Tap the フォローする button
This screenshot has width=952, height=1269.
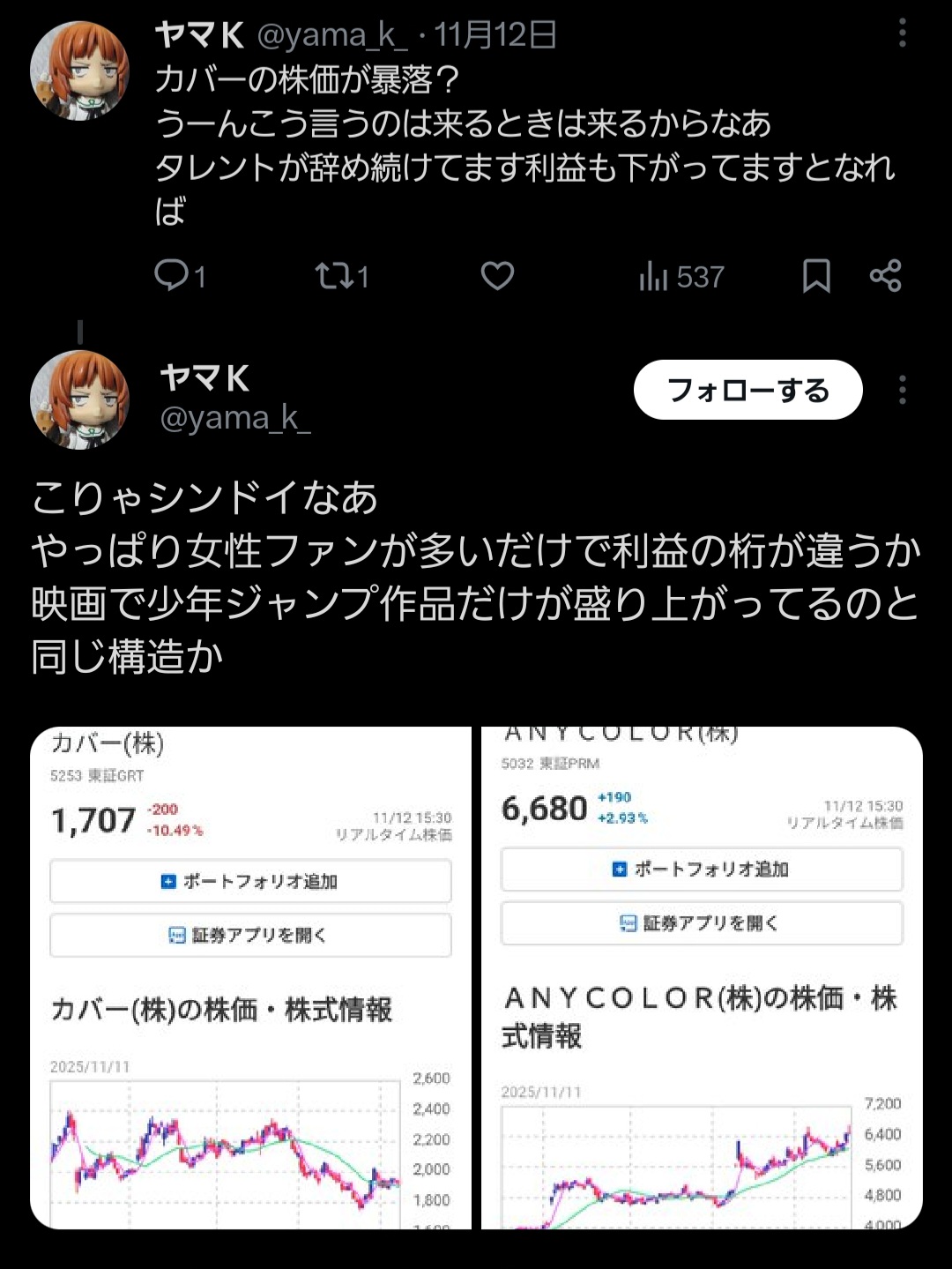click(x=747, y=390)
